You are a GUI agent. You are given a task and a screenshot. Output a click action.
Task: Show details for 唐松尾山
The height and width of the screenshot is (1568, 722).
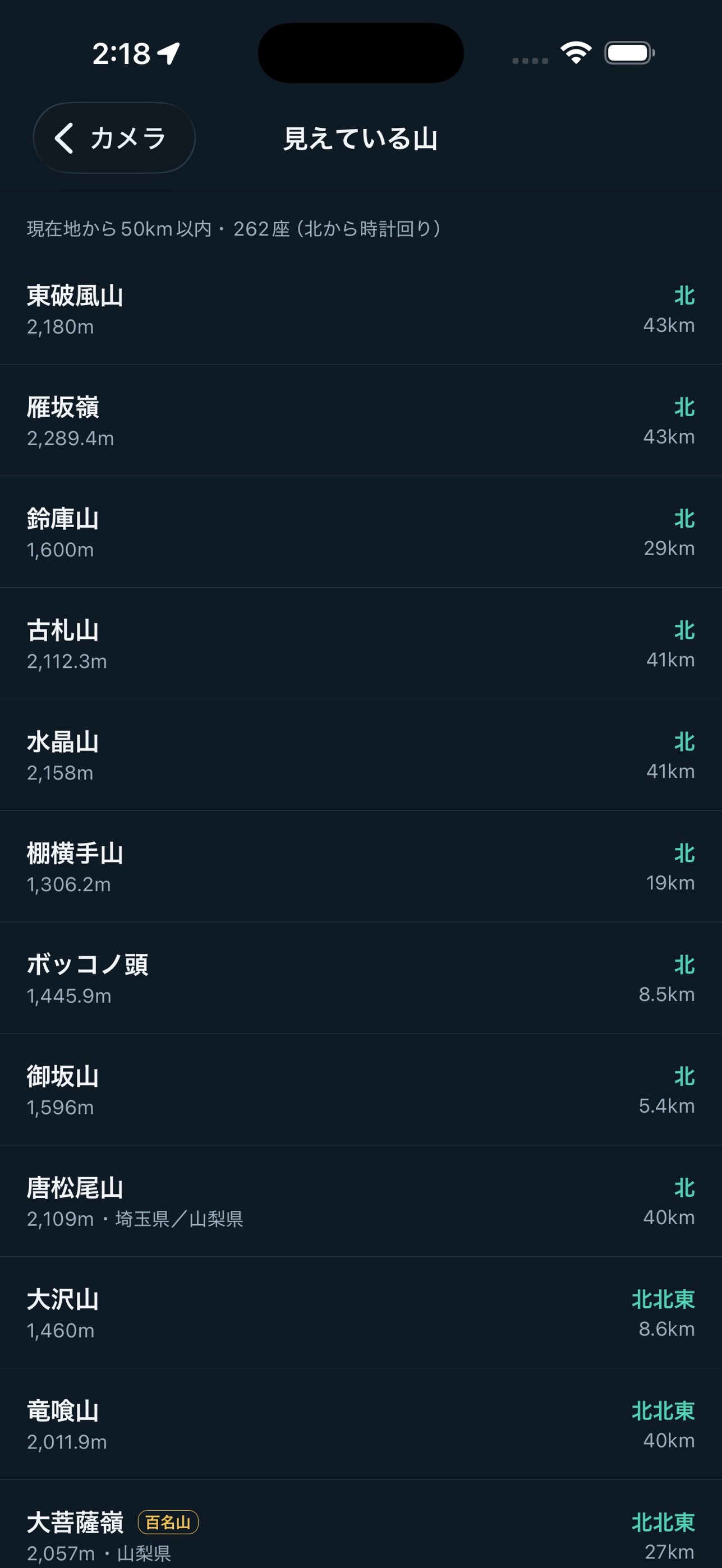(x=361, y=1200)
